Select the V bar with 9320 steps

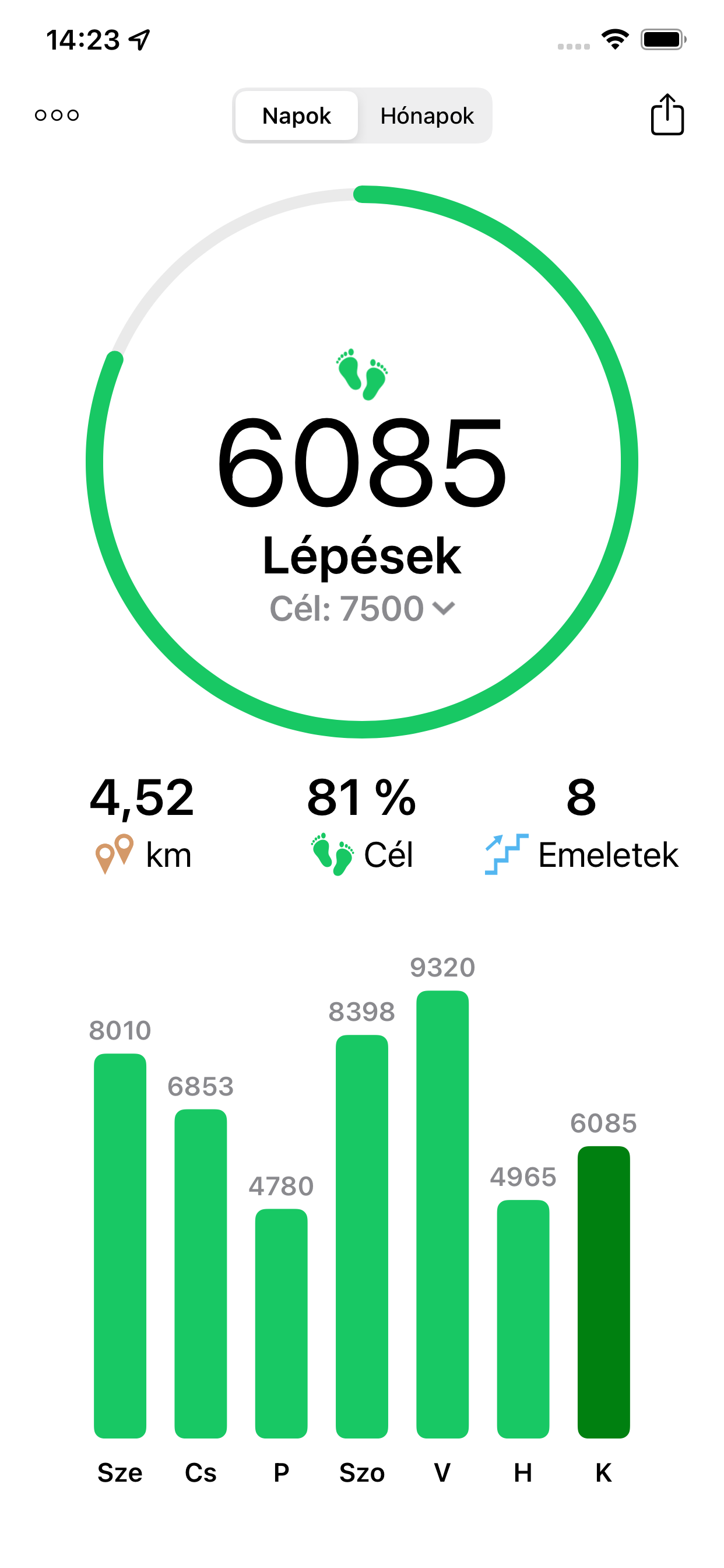pos(442,1214)
